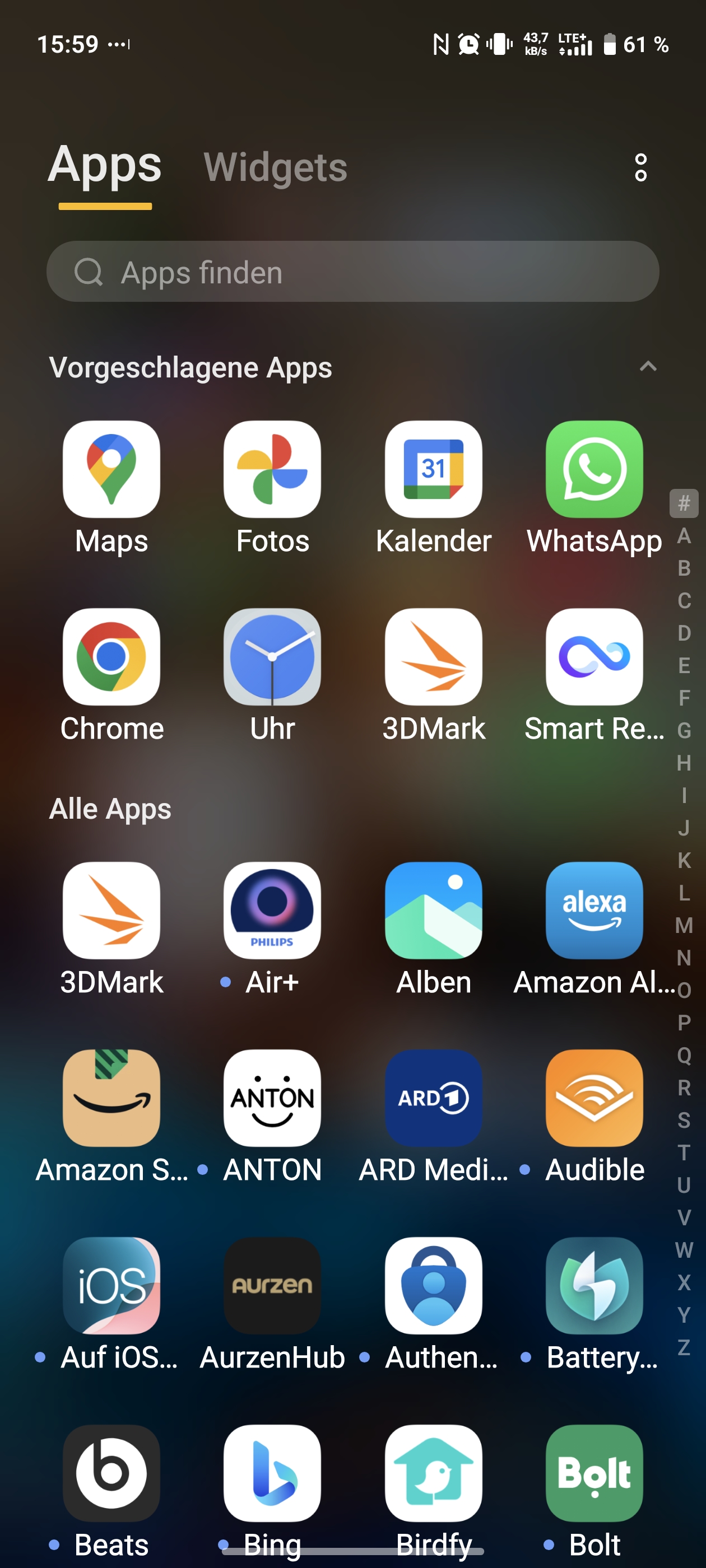Launch WhatsApp
Screen dimensions: 706x1568
click(594, 470)
